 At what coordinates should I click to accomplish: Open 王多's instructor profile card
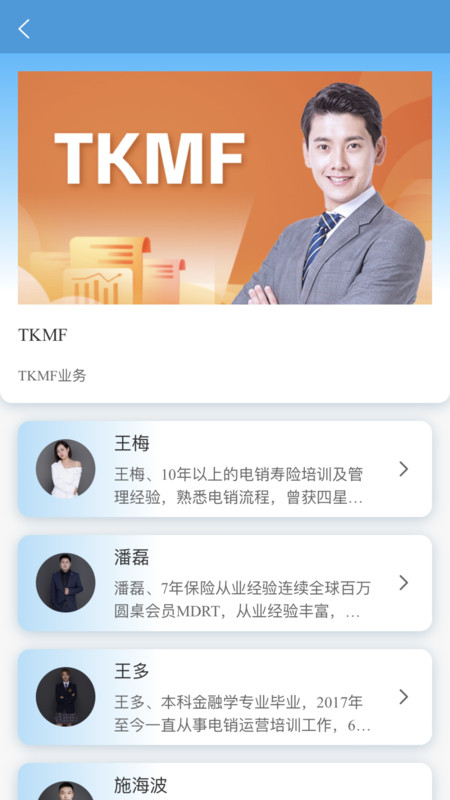coord(225,697)
